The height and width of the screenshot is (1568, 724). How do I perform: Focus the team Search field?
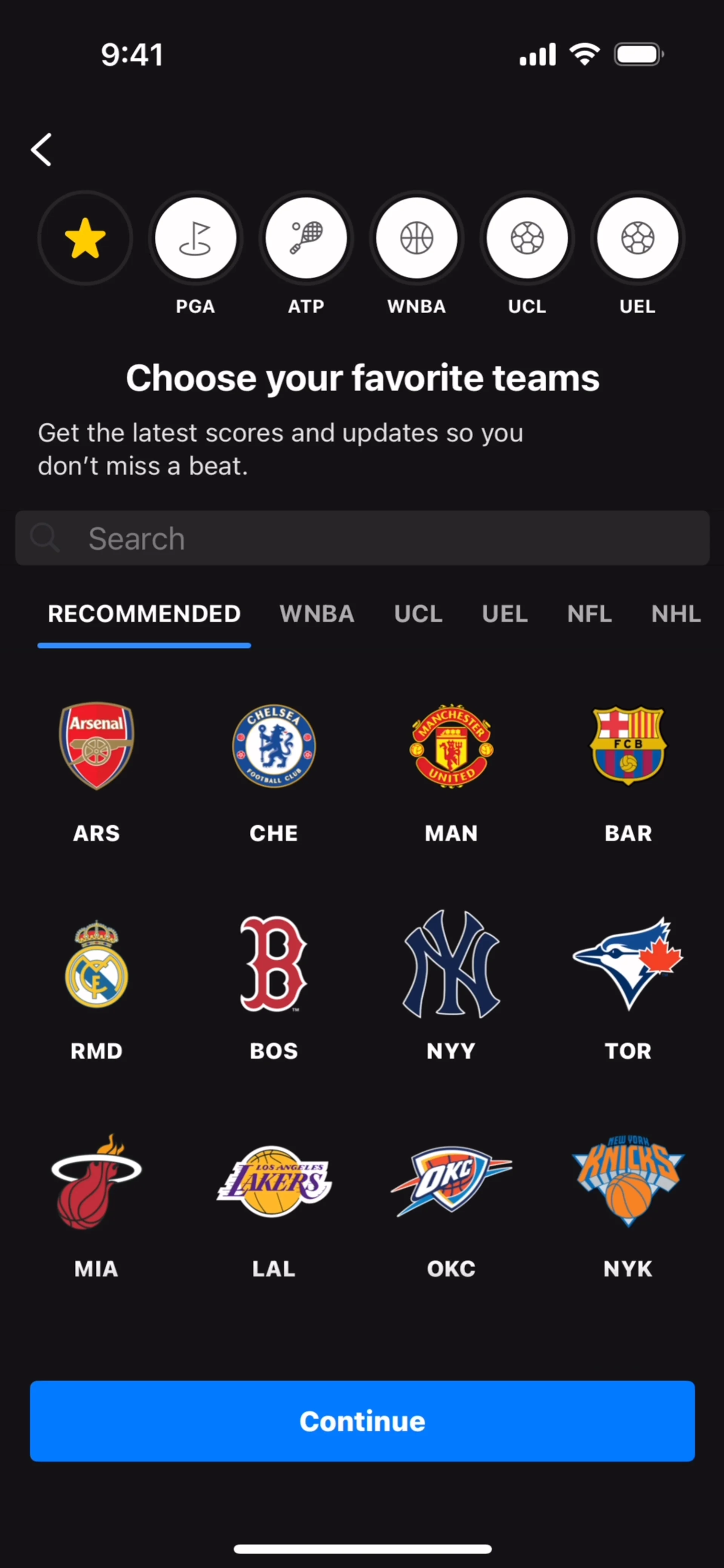pyautogui.click(x=362, y=538)
